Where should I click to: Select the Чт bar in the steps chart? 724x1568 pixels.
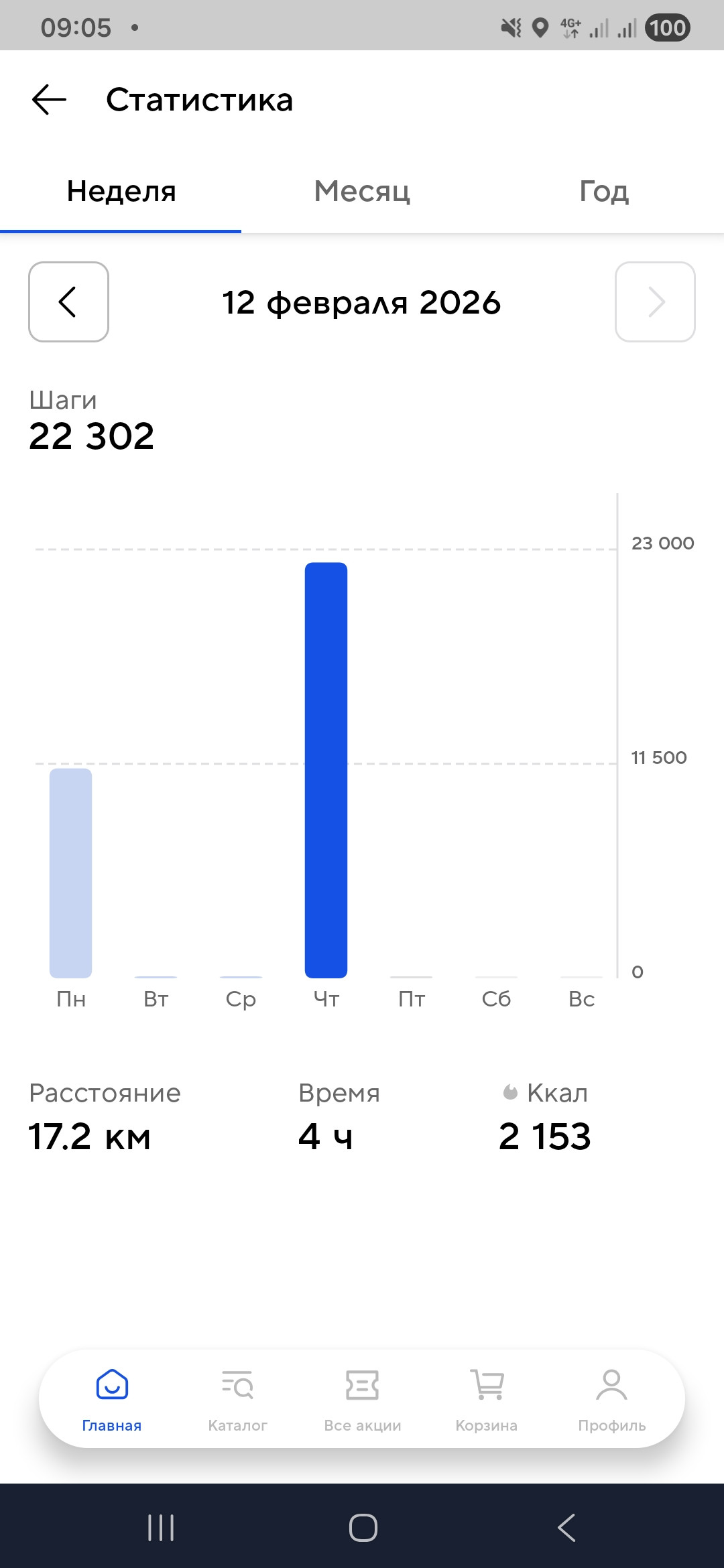326,770
